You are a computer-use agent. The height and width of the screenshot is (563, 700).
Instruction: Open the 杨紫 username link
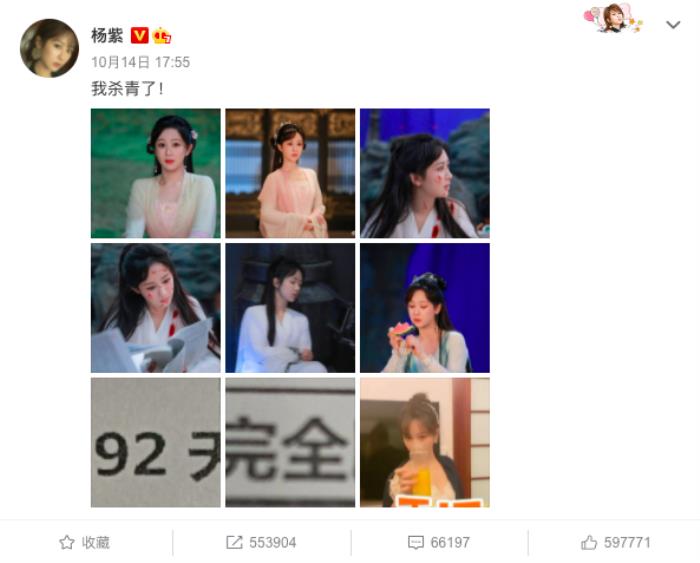pos(107,36)
